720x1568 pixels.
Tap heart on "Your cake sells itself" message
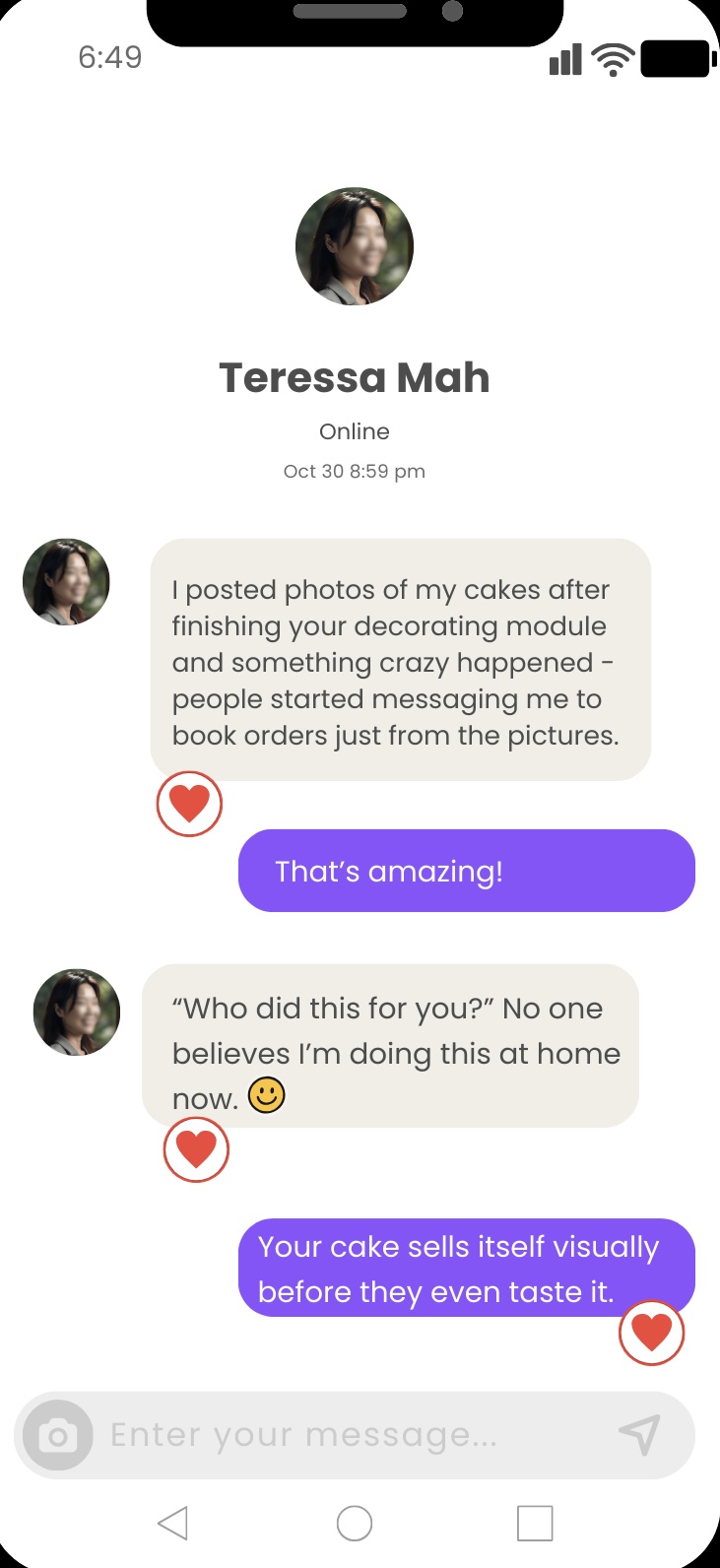coord(651,1333)
